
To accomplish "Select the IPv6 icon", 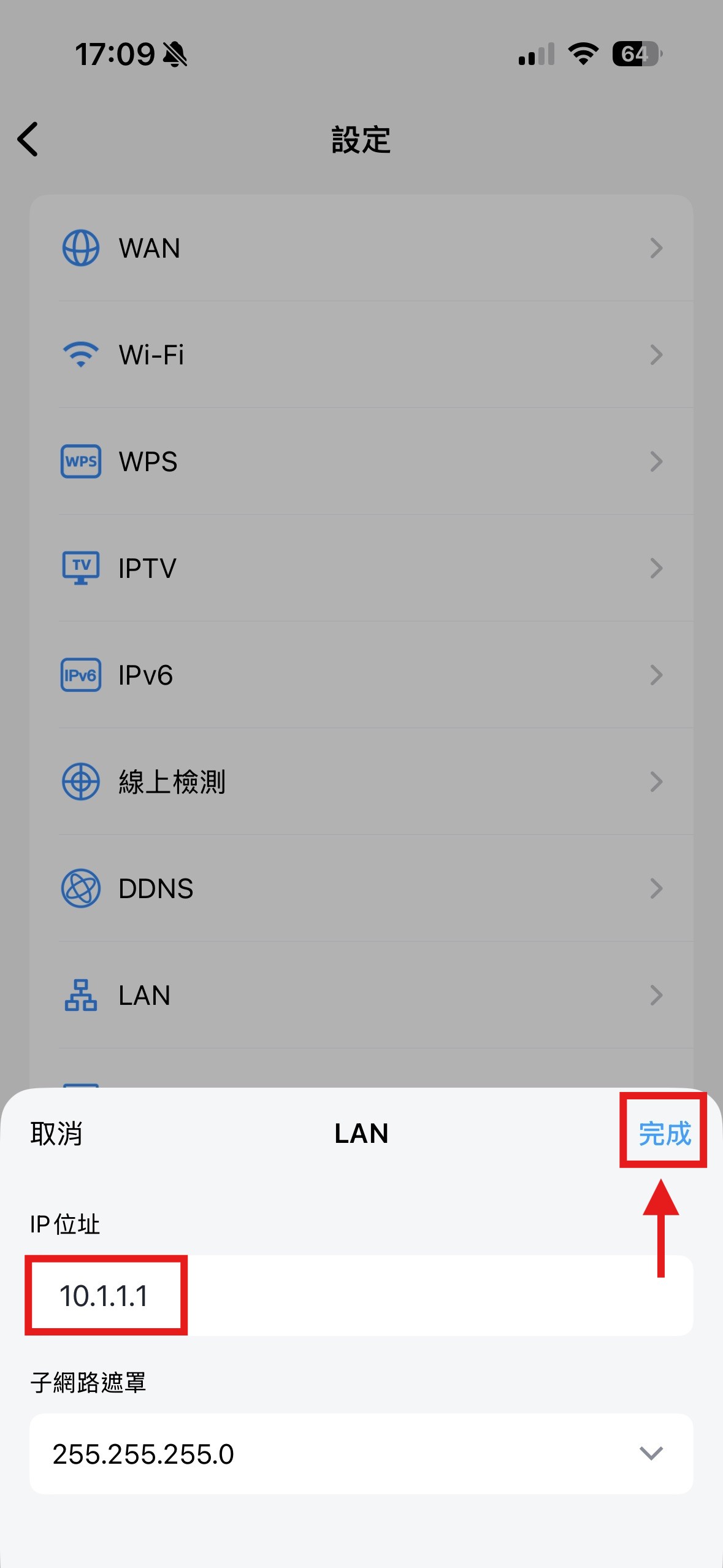I will [80, 675].
